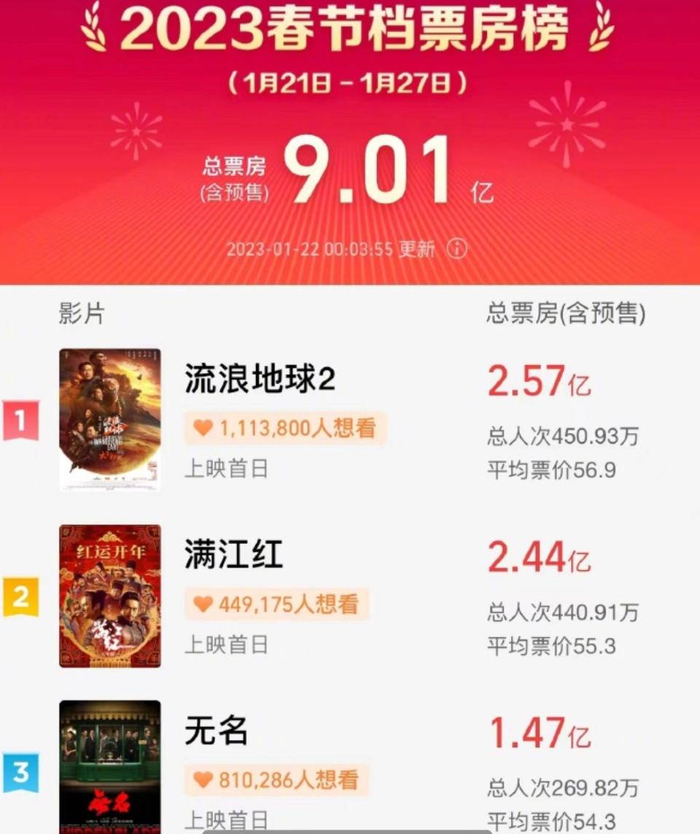Screen dimensions: 700x834
Task: Tap the 449,175人想看 chip for 满江红
Action: tap(277, 604)
